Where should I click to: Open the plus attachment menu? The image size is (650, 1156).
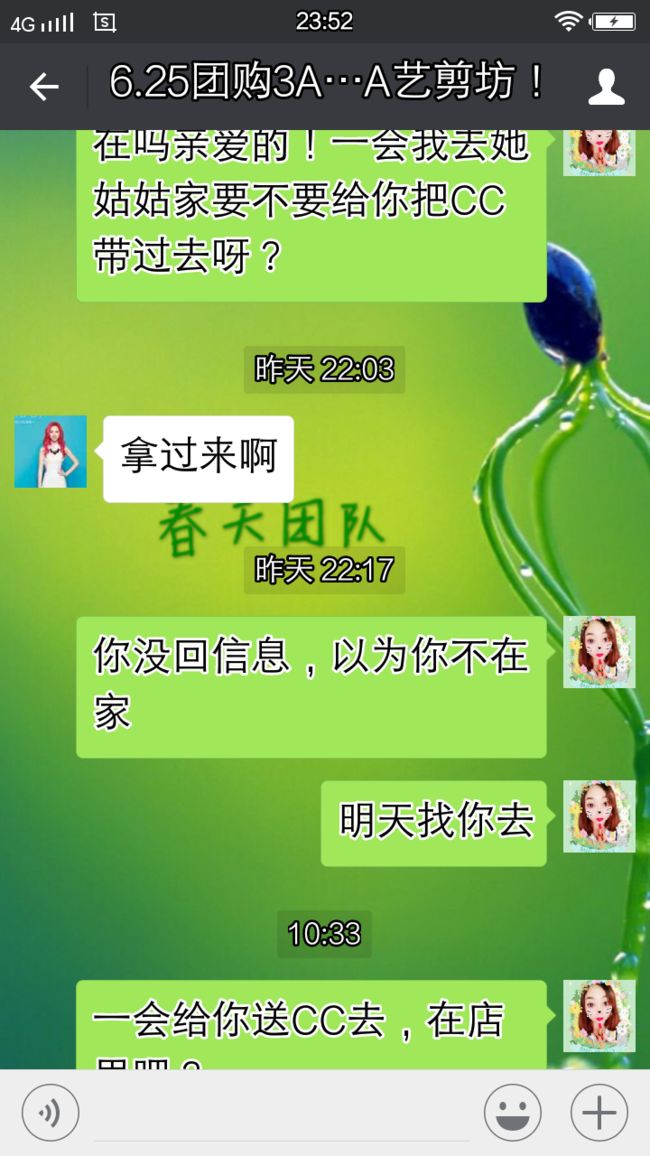click(599, 1113)
